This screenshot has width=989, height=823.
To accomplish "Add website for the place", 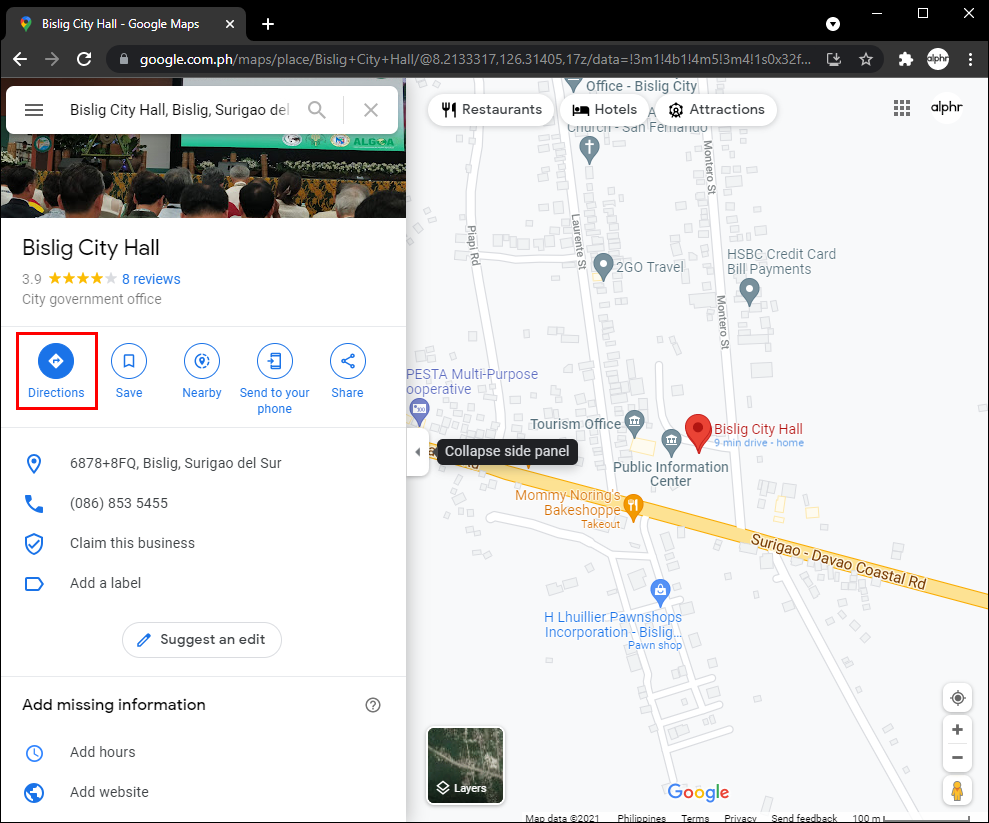I will pyautogui.click(x=109, y=792).
